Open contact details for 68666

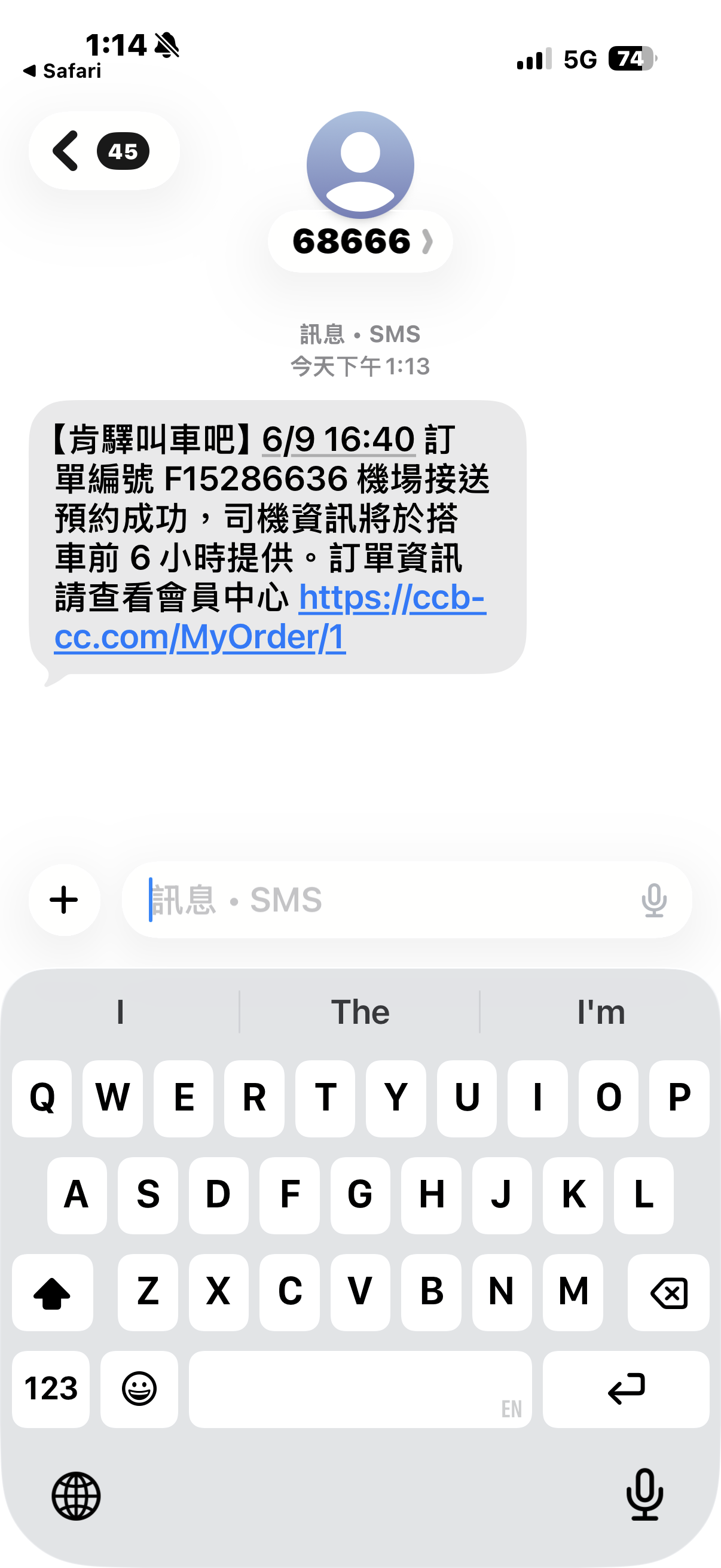click(360, 241)
